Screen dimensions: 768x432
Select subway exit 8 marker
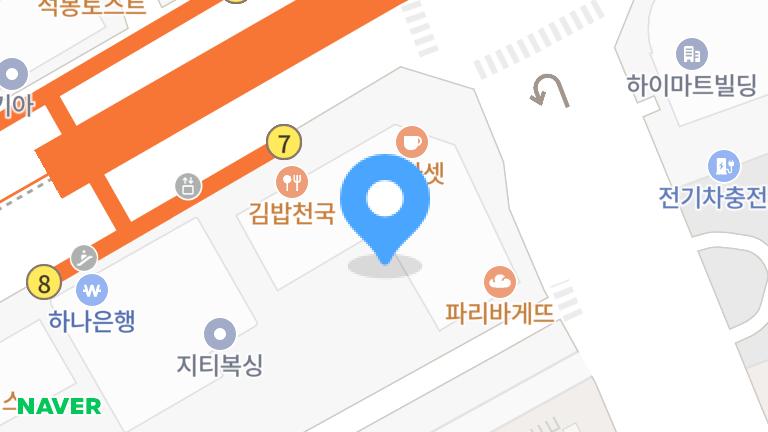point(44,283)
